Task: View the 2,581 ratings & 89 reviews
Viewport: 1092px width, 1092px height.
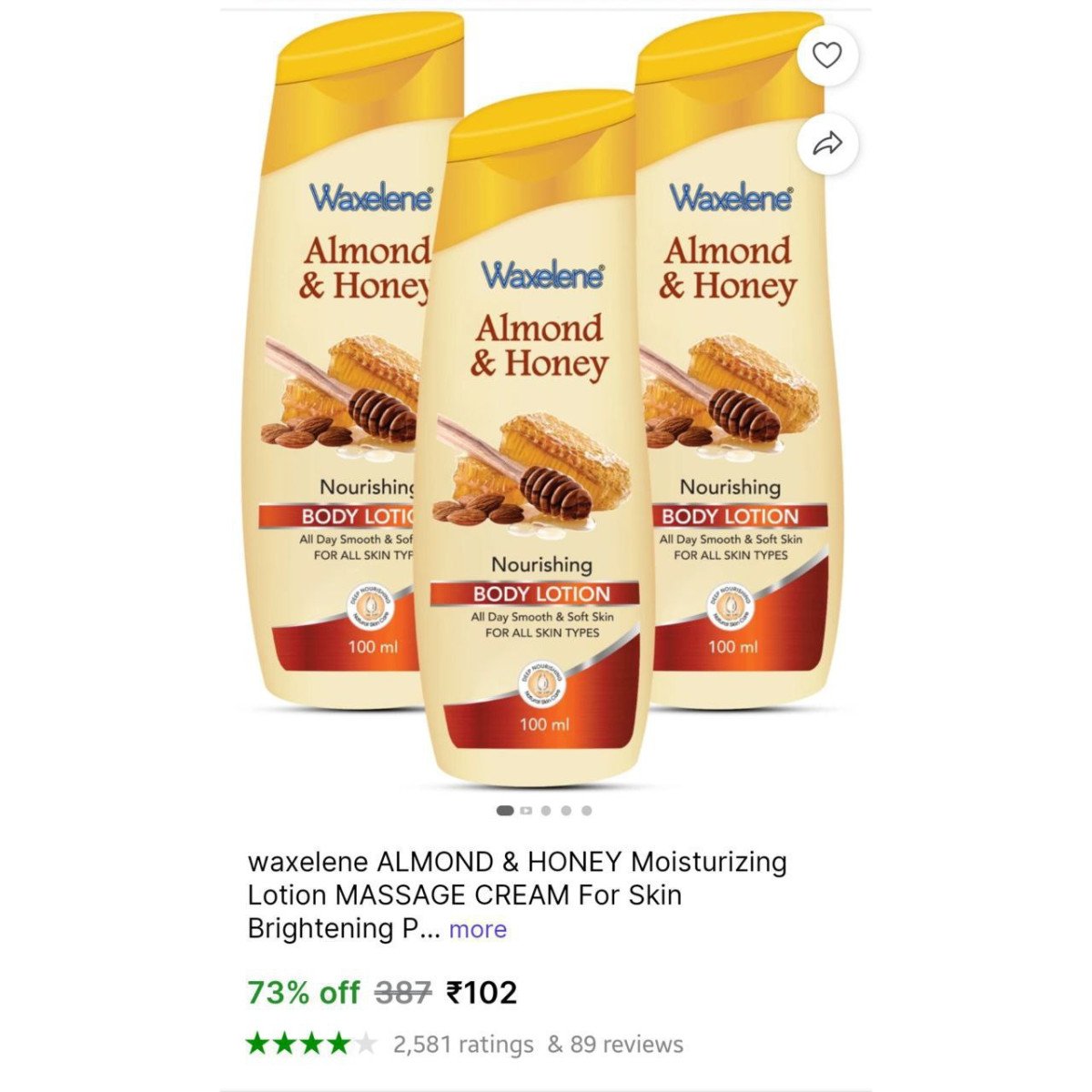Action: (537, 1044)
